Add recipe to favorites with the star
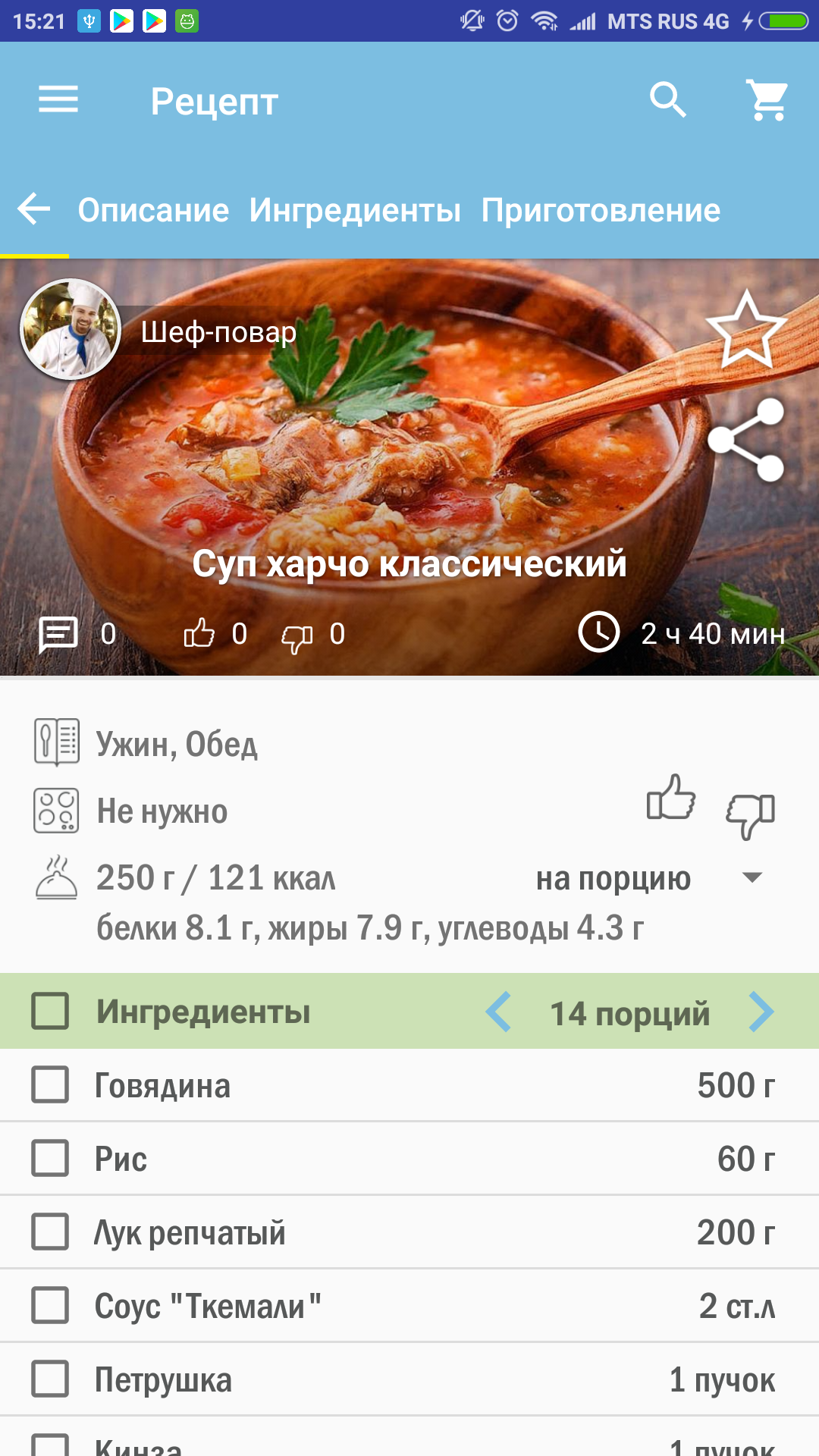The width and height of the screenshot is (819, 1456). point(747,331)
